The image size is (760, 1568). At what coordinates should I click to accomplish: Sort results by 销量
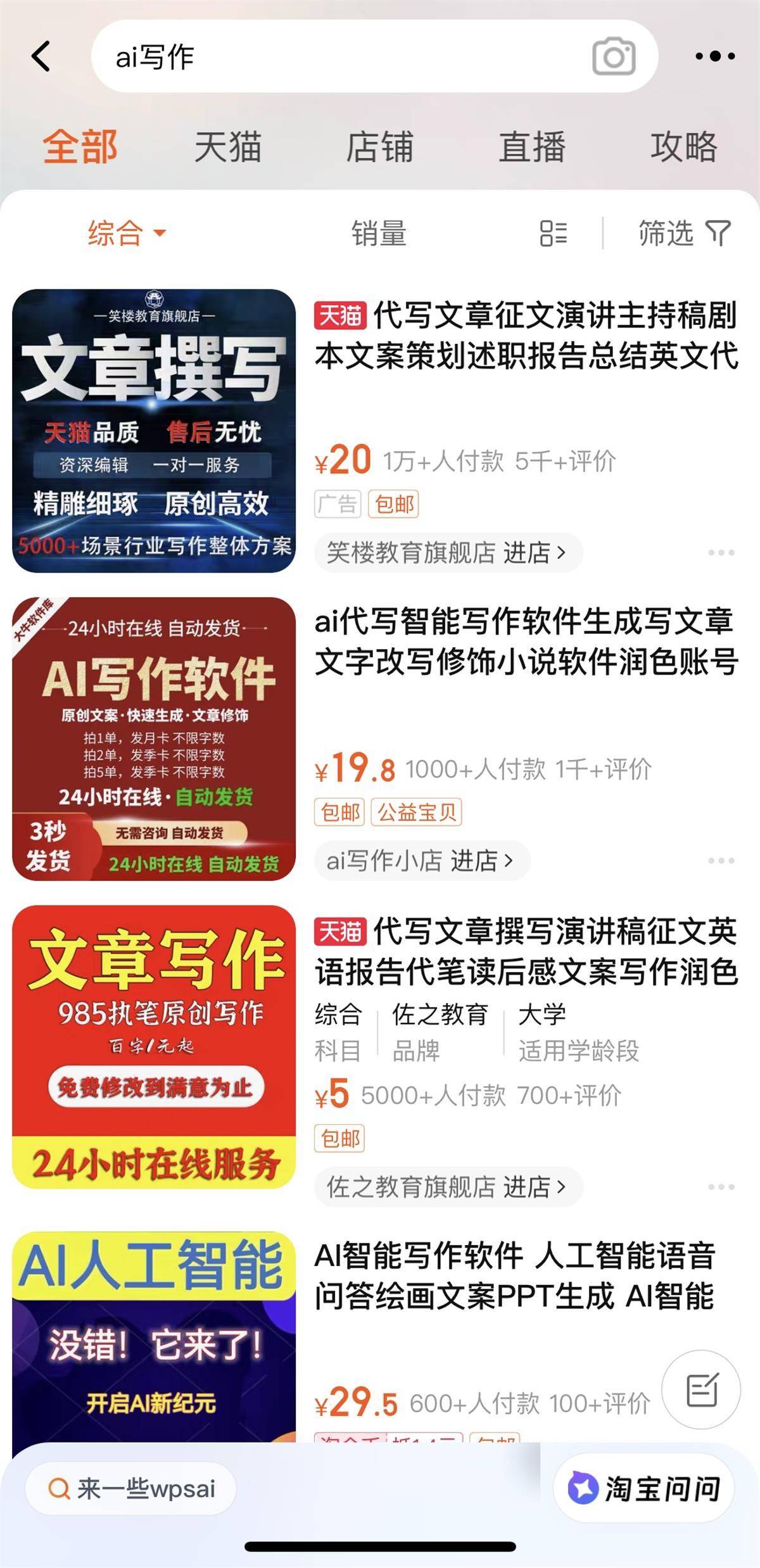click(x=379, y=233)
